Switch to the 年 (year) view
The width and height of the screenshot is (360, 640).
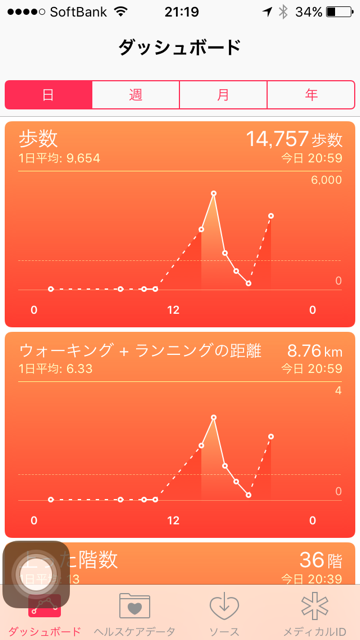(311, 95)
